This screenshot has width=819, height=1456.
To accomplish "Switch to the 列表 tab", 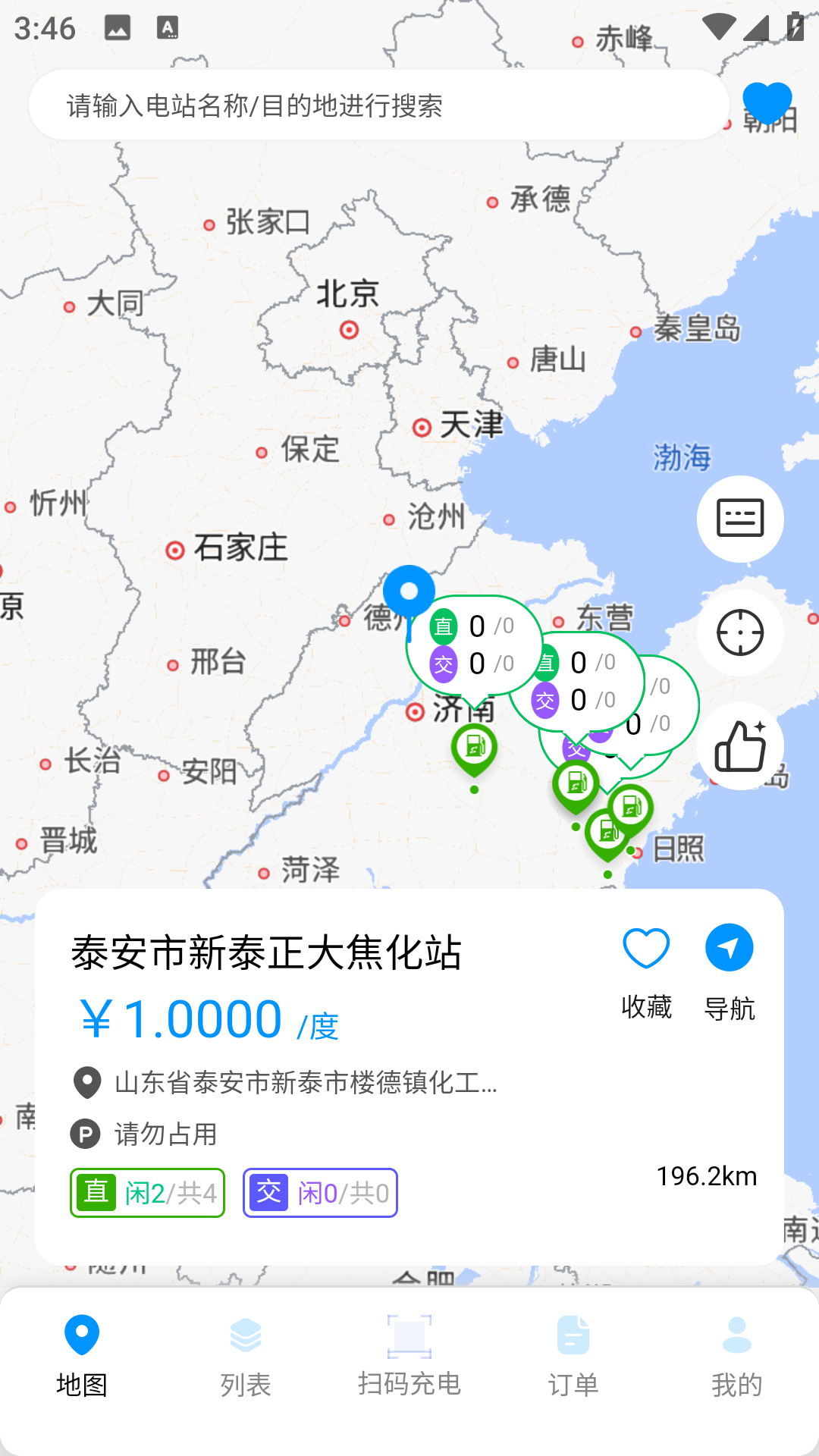I will tap(246, 1356).
